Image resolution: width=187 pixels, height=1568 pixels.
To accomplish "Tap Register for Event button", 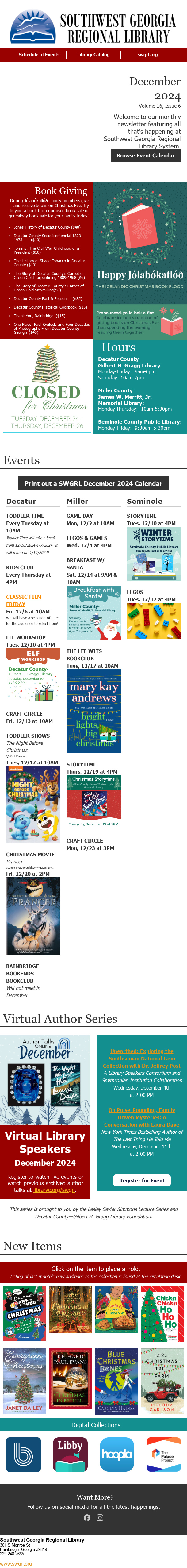I will tap(141, 1180).
